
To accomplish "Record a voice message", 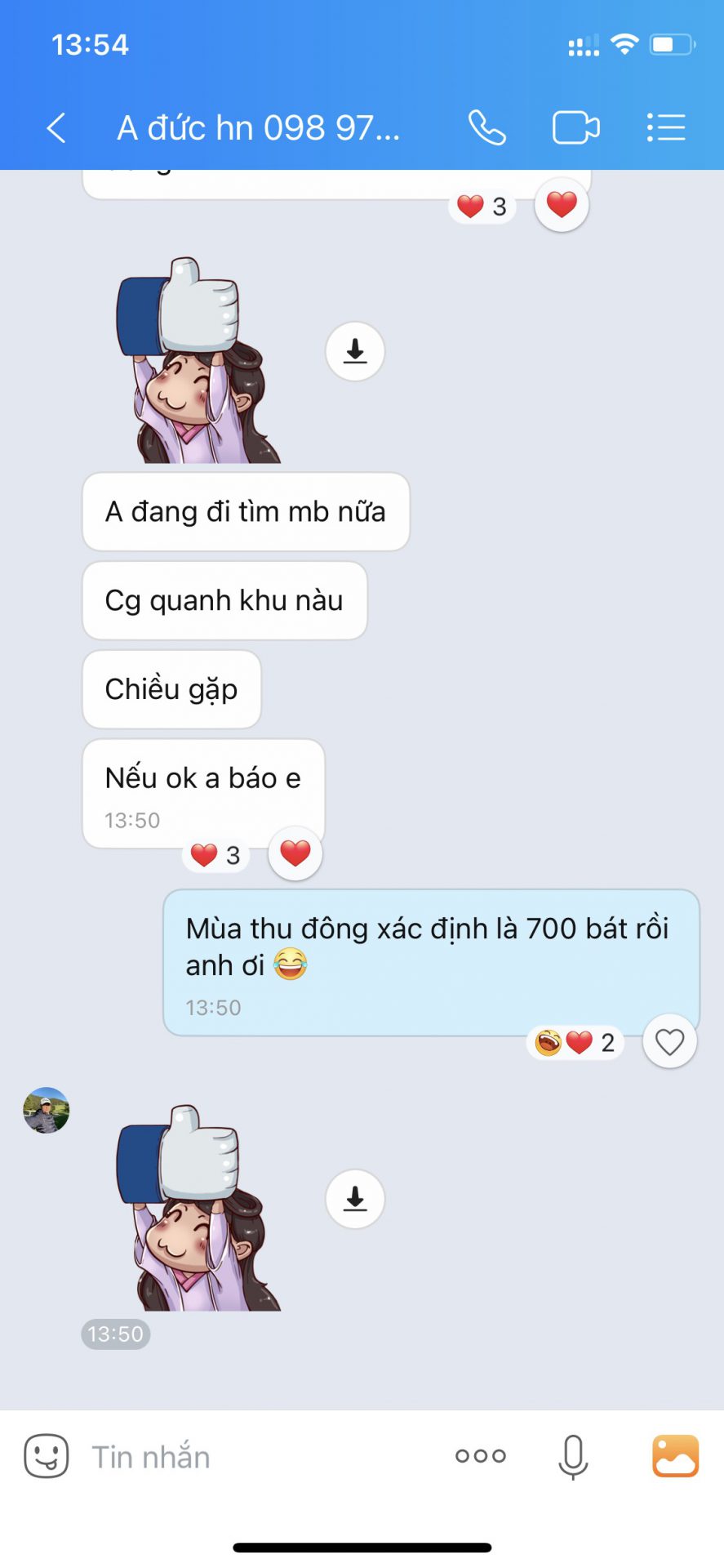I will coord(573,1456).
